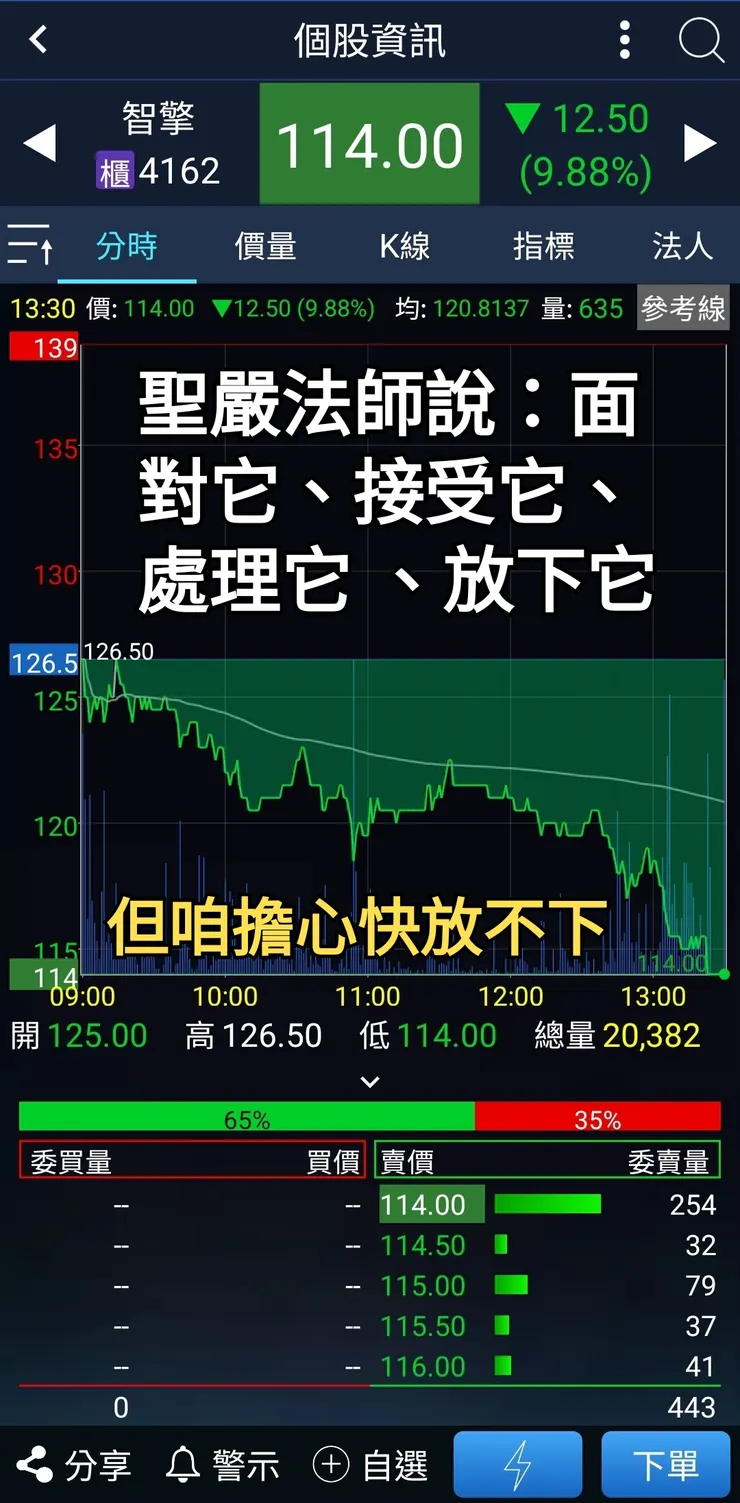Tap the lightning quick-trade icon

click(x=518, y=1464)
